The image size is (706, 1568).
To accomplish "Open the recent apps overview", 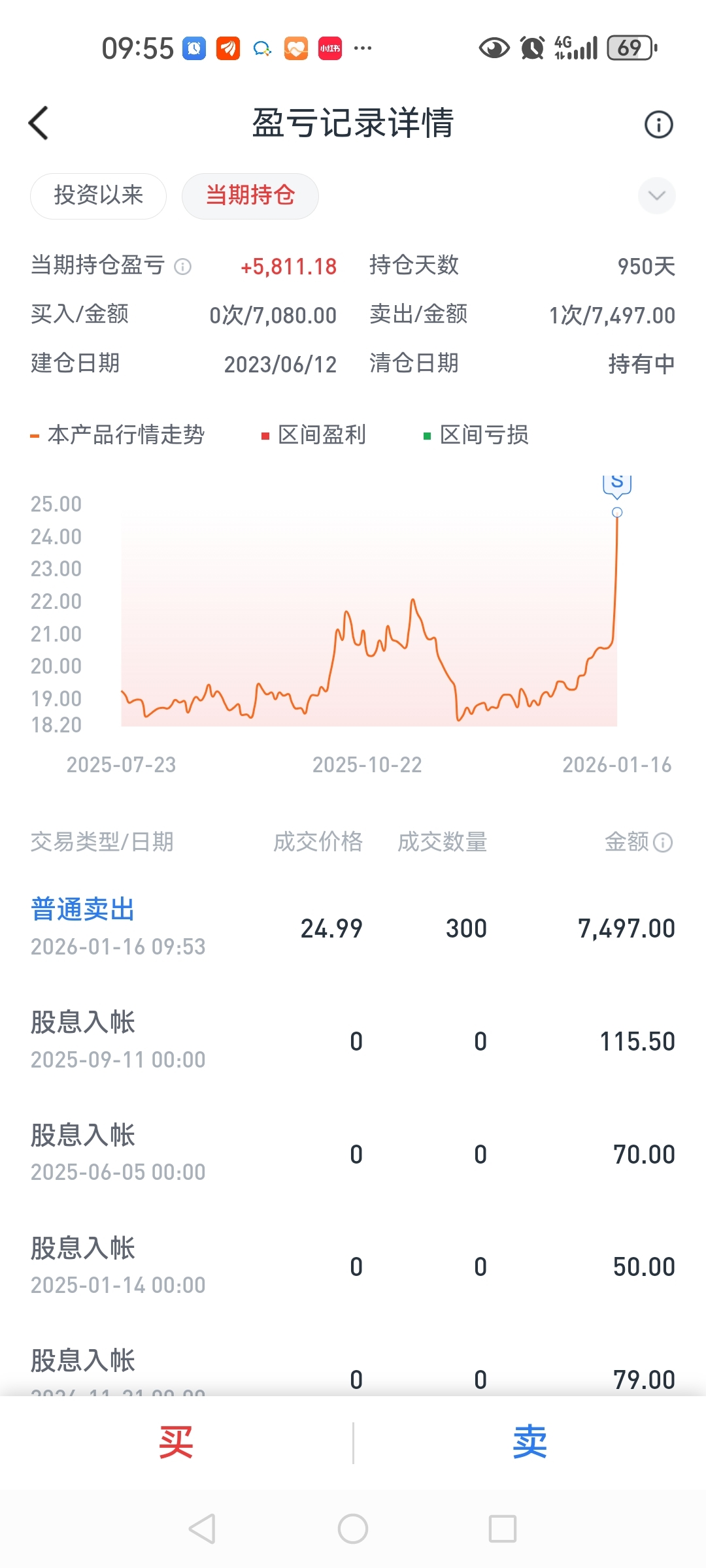I will (x=503, y=1529).
